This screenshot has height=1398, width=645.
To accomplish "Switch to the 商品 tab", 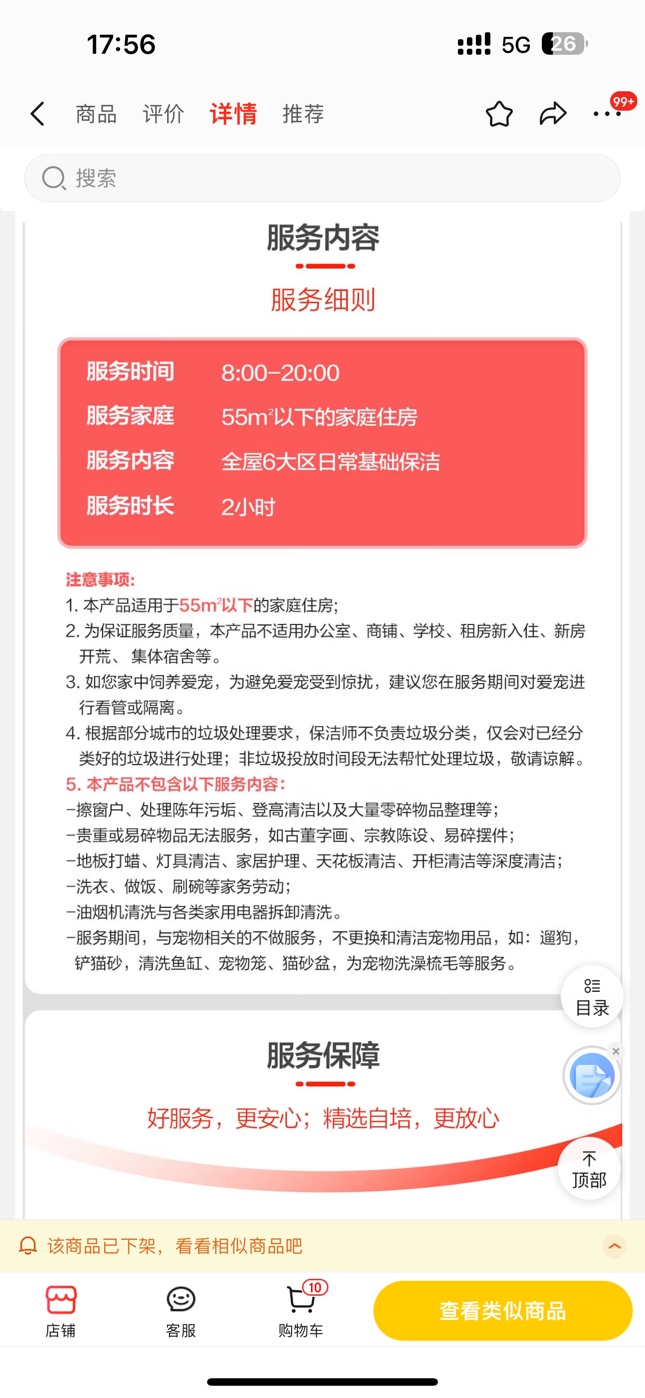I will 96,114.
